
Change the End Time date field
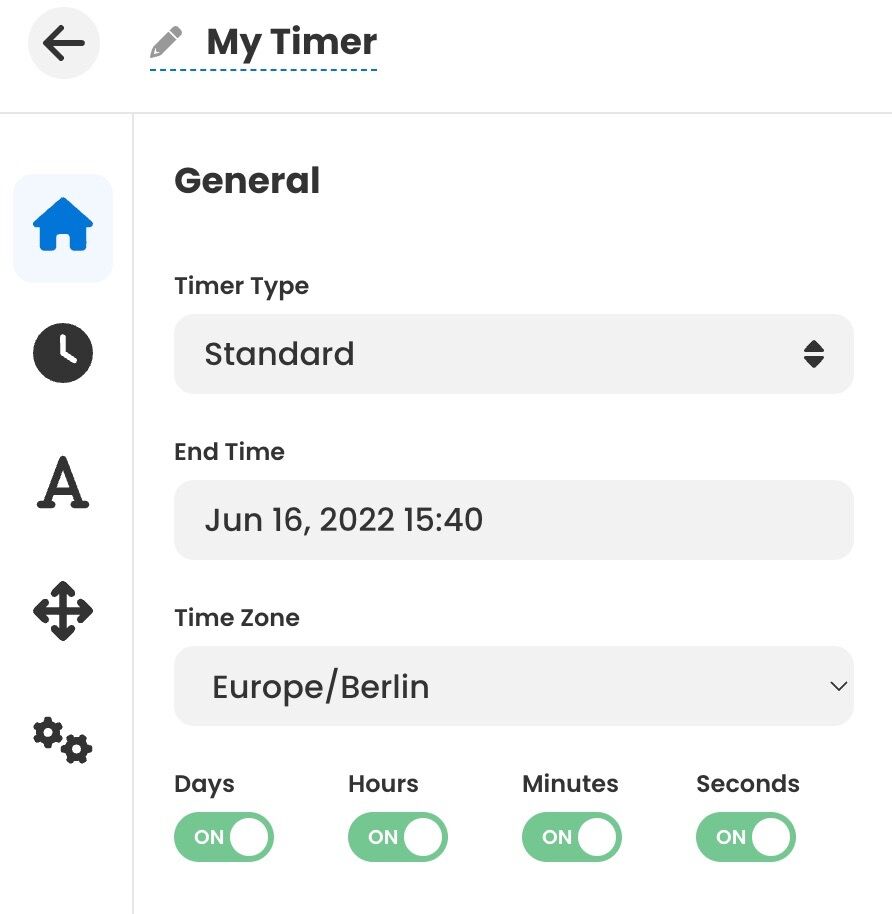pyautogui.click(x=513, y=520)
